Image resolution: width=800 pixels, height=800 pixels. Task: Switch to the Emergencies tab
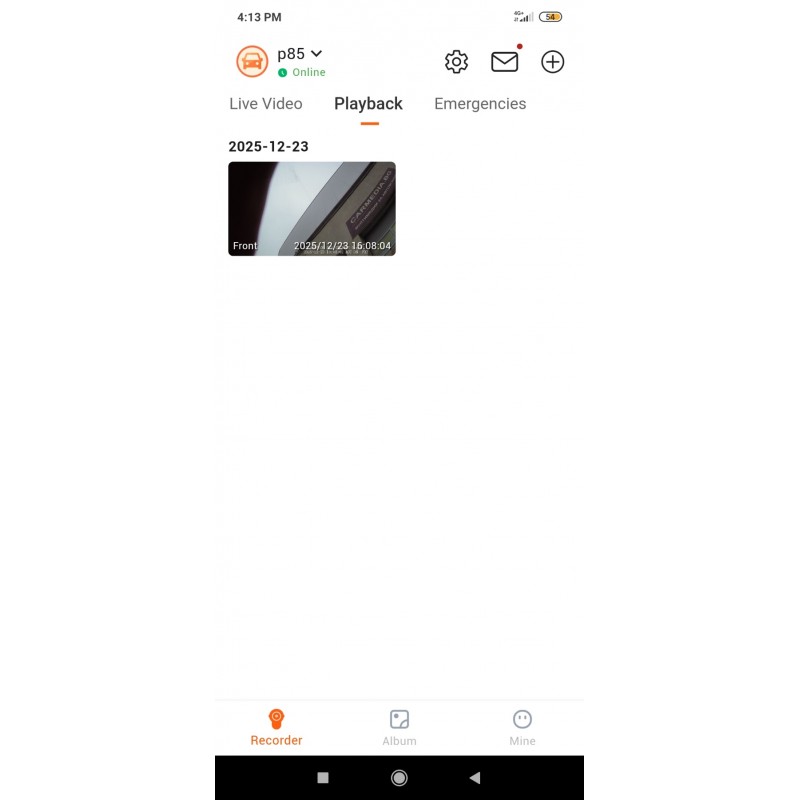(480, 104)
